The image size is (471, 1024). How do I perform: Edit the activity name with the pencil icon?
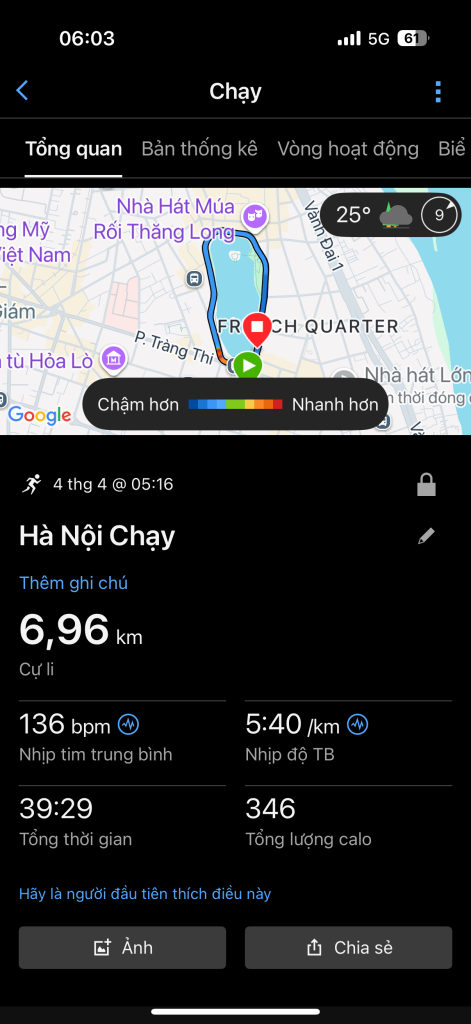426,537
